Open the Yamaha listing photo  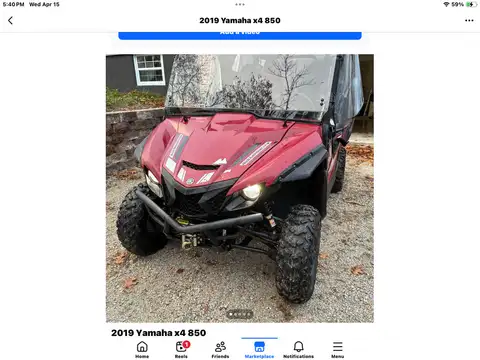point(240,188)
